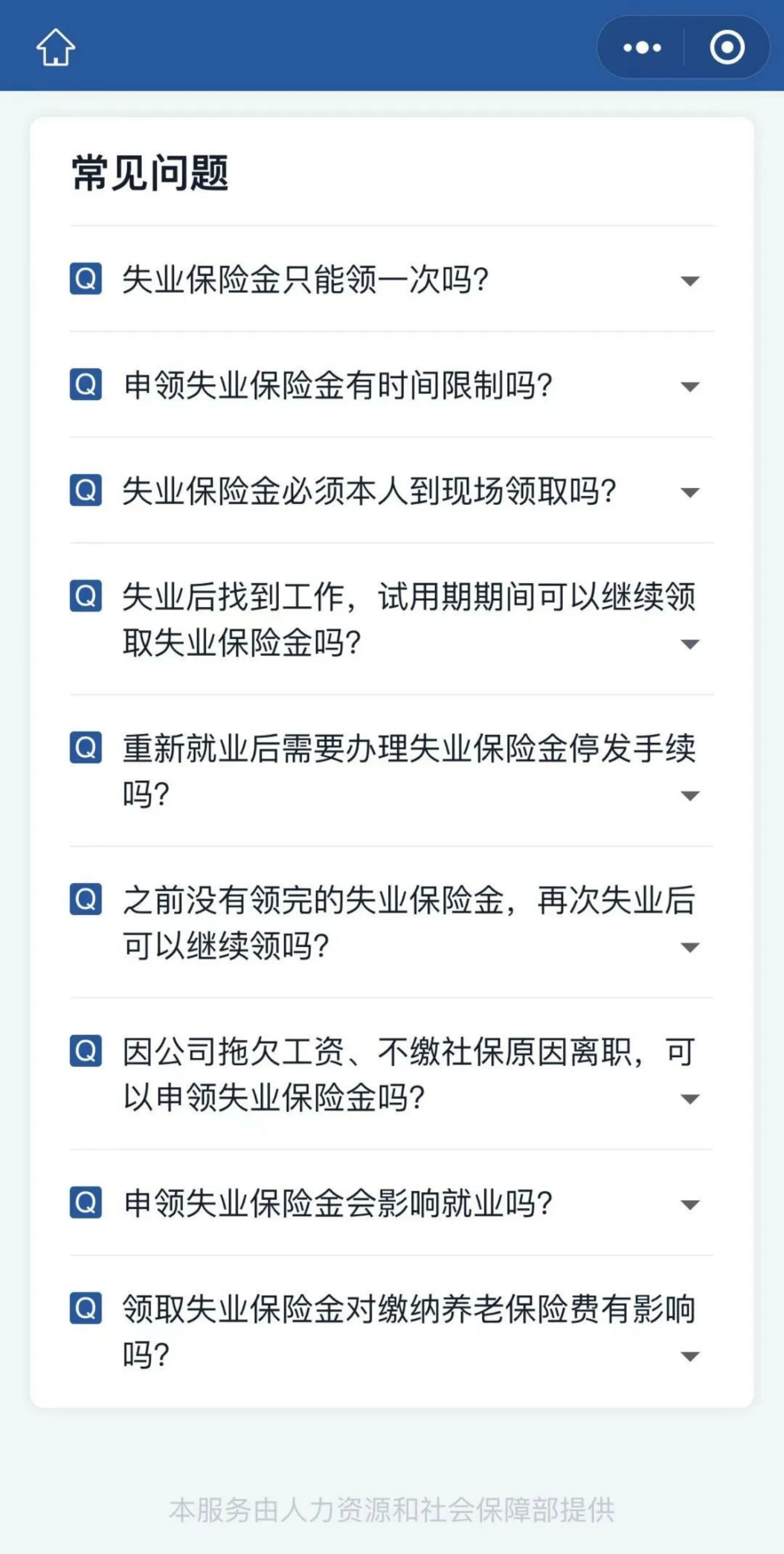Image resolution: width=784 pixels, height=1554 pixels.
Task: Expand 失业保险金必须本人到现场领取吗 question
Action: coord(689,492)
